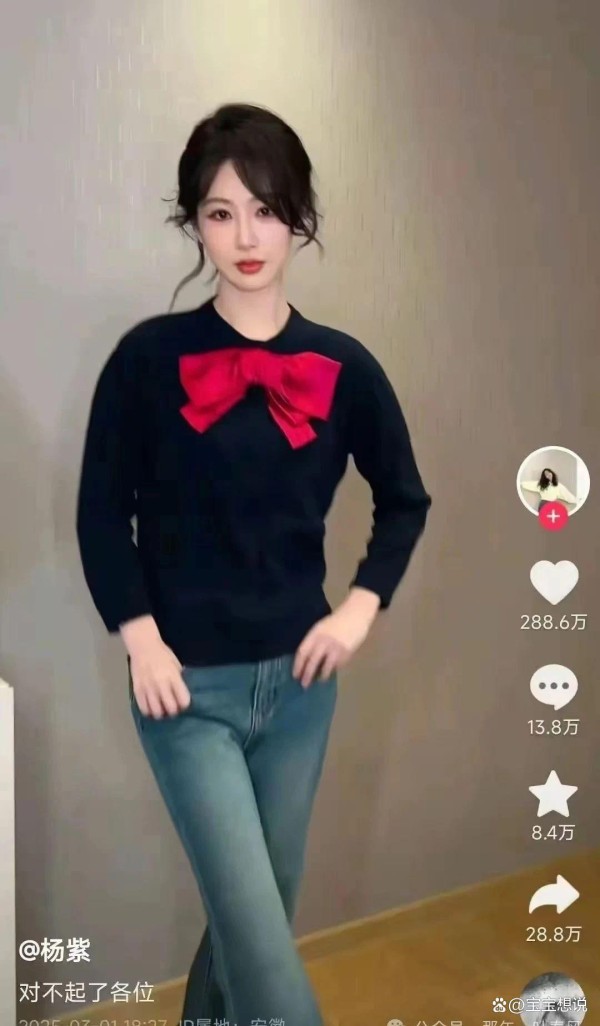Open the @杨紫 username link

tap(54, 950)
